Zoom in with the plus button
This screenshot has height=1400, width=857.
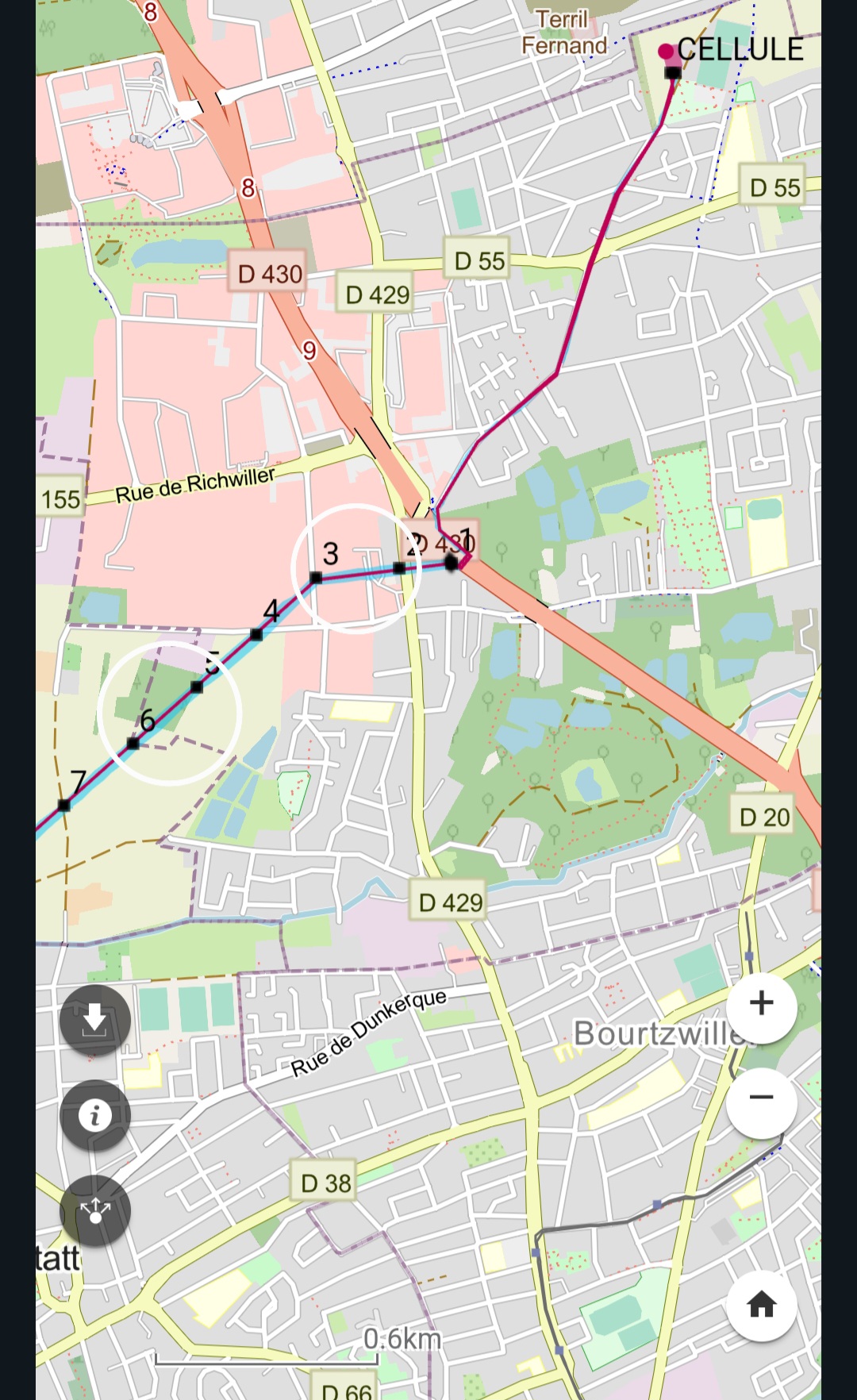point(762,1003)
